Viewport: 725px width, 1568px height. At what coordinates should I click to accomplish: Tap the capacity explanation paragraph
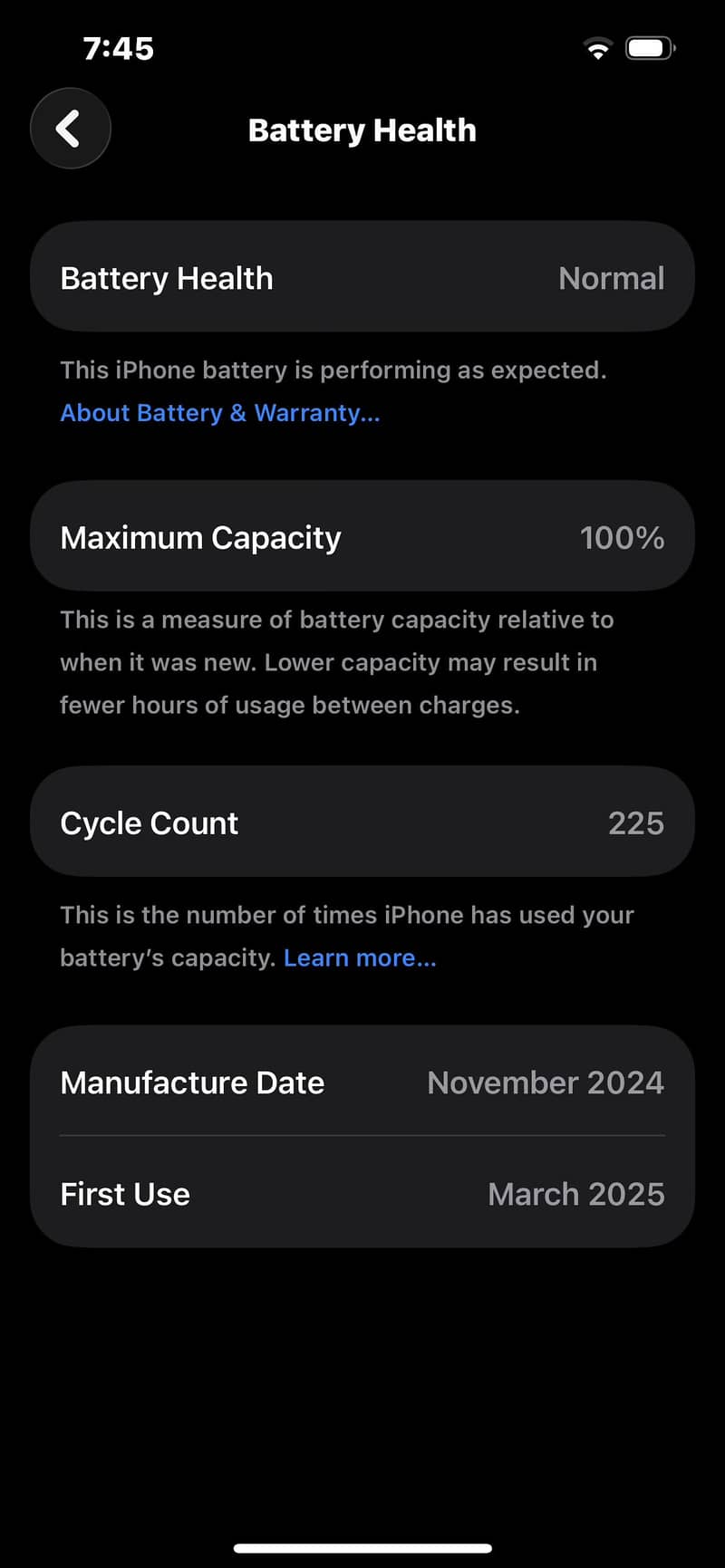pos(337,662)
